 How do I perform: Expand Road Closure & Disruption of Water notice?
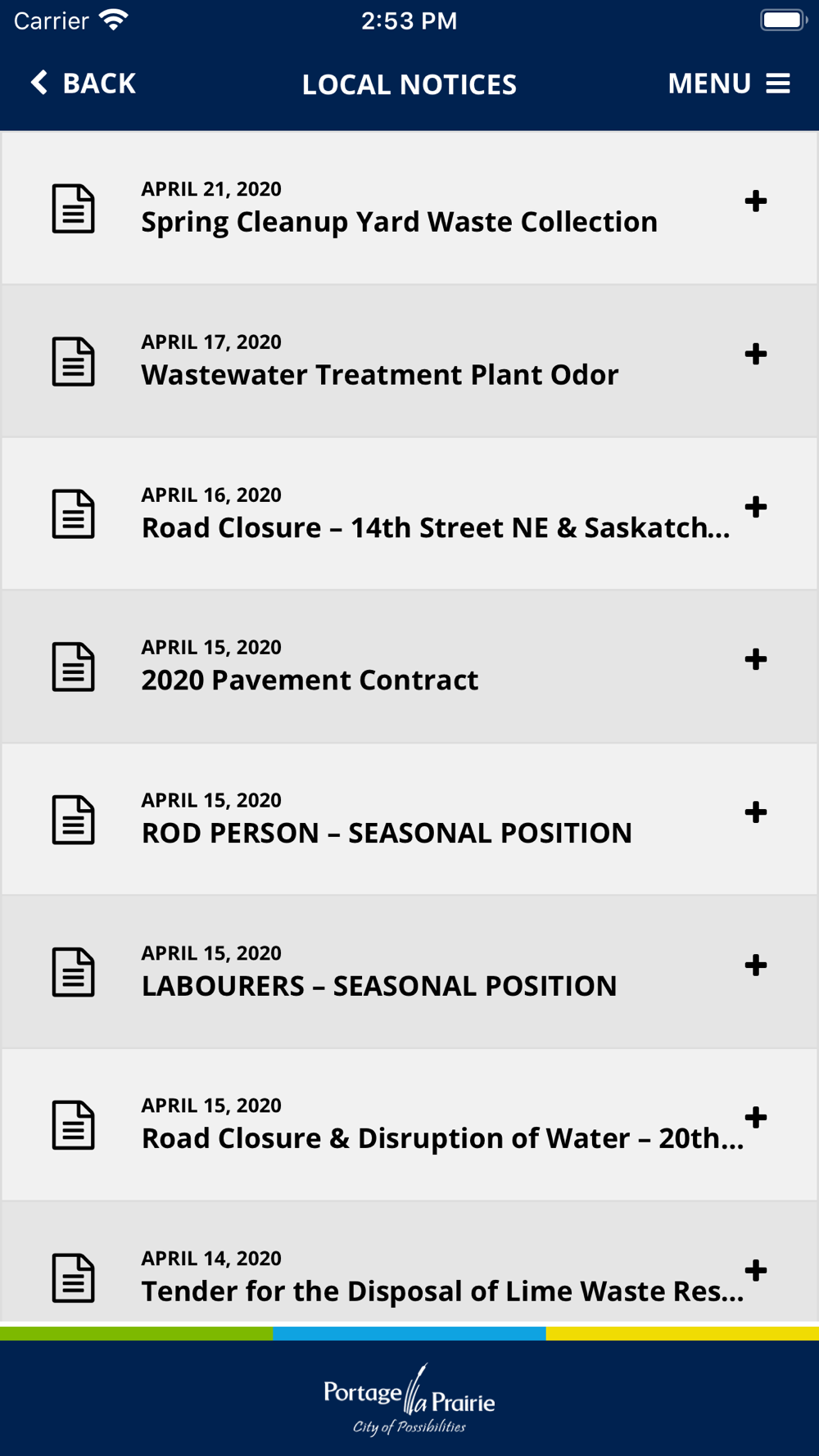point(755,1118)
